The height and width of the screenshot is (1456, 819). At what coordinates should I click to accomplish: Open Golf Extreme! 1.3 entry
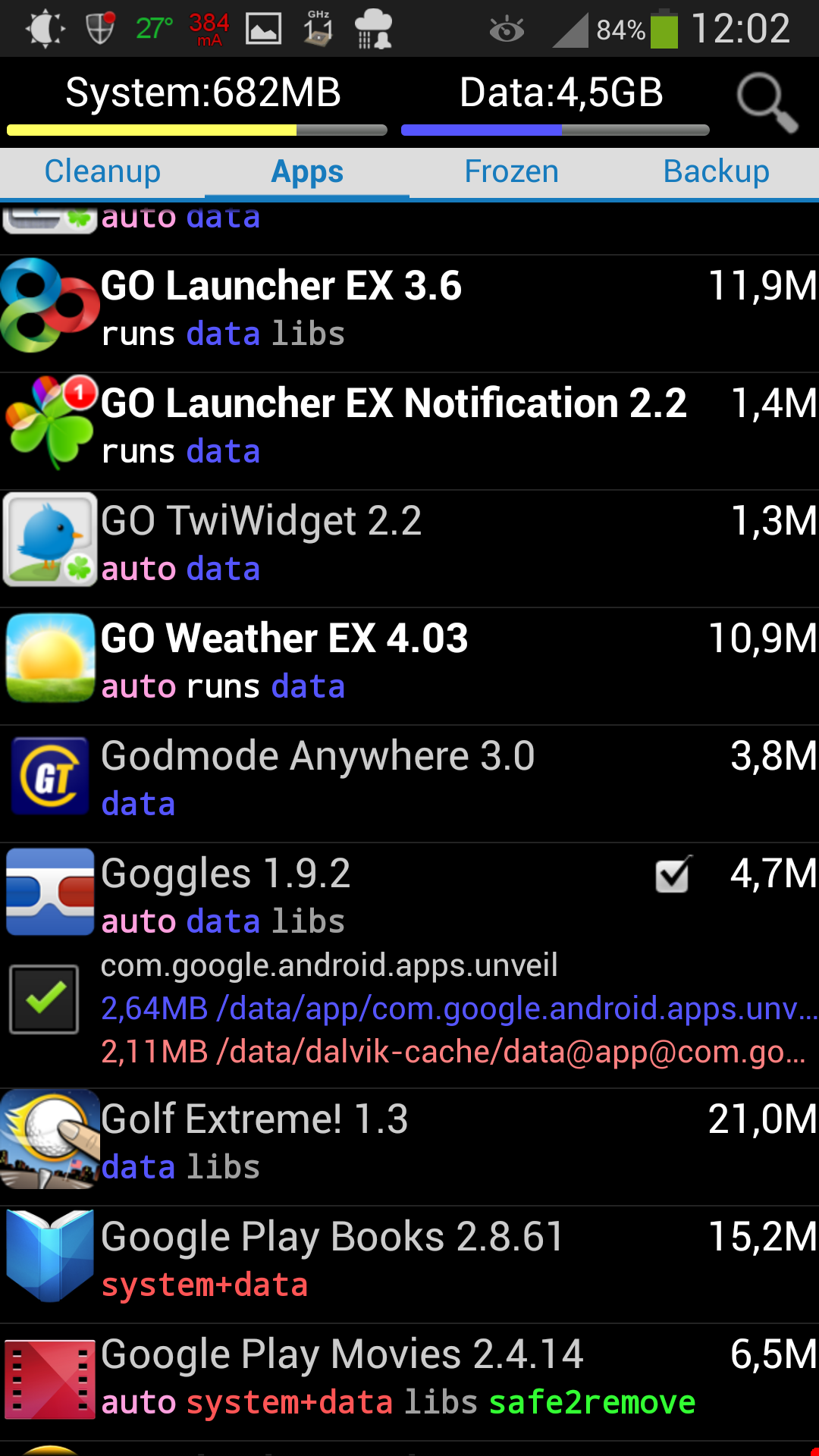409,1147
